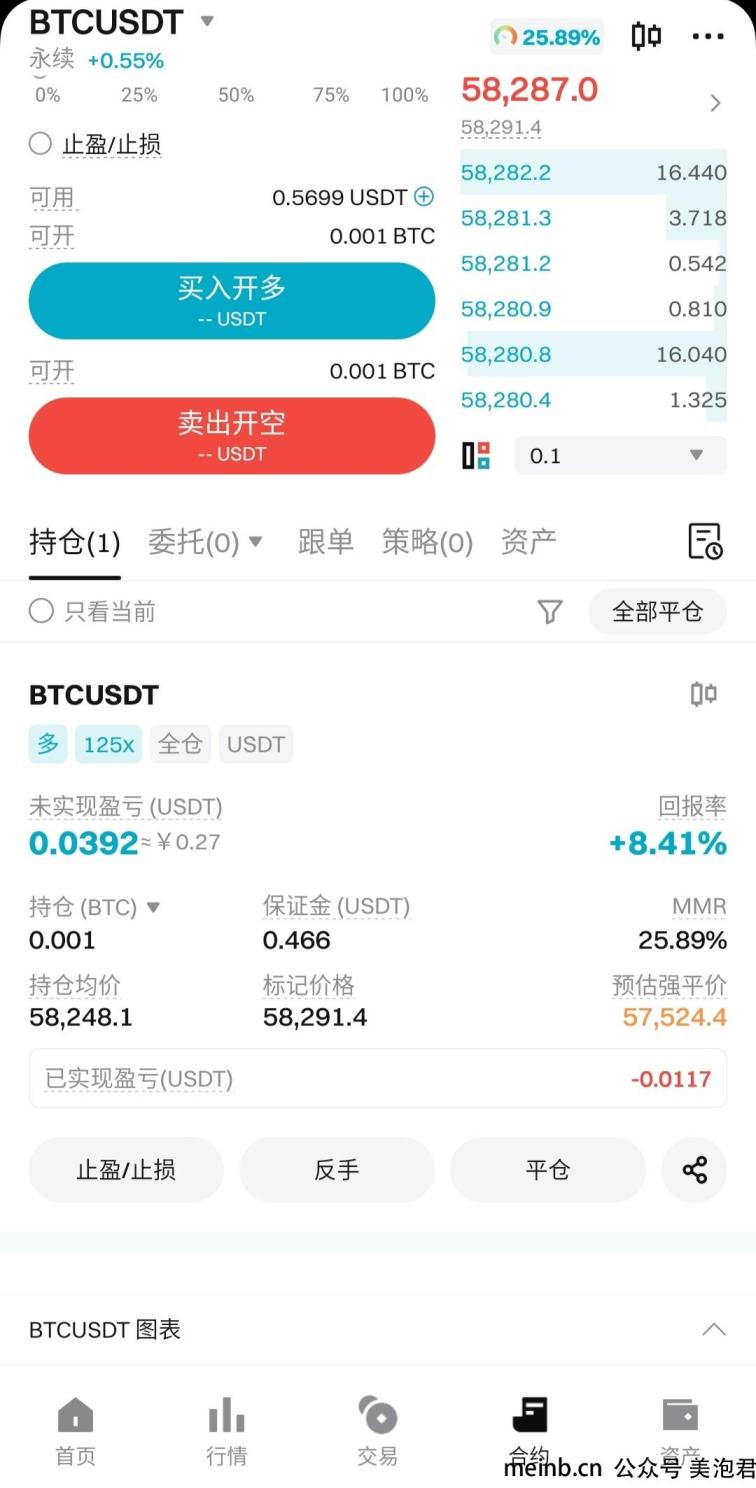
Task: Enable the 止盈/止损 option checkbox
Action: pyautogui.click(x=40, y=144)
